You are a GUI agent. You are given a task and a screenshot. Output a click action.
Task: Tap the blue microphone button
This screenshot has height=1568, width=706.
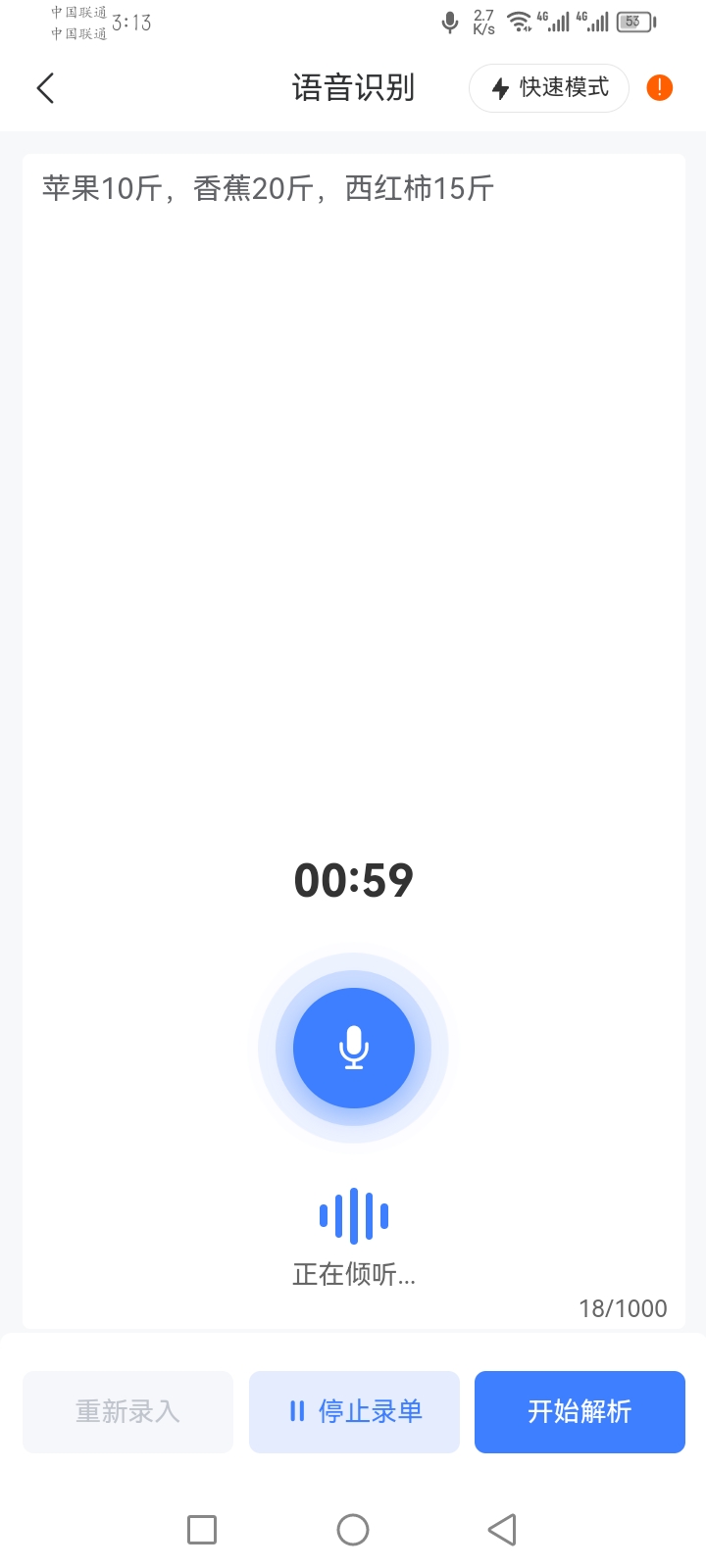(x=354, y=1048)
